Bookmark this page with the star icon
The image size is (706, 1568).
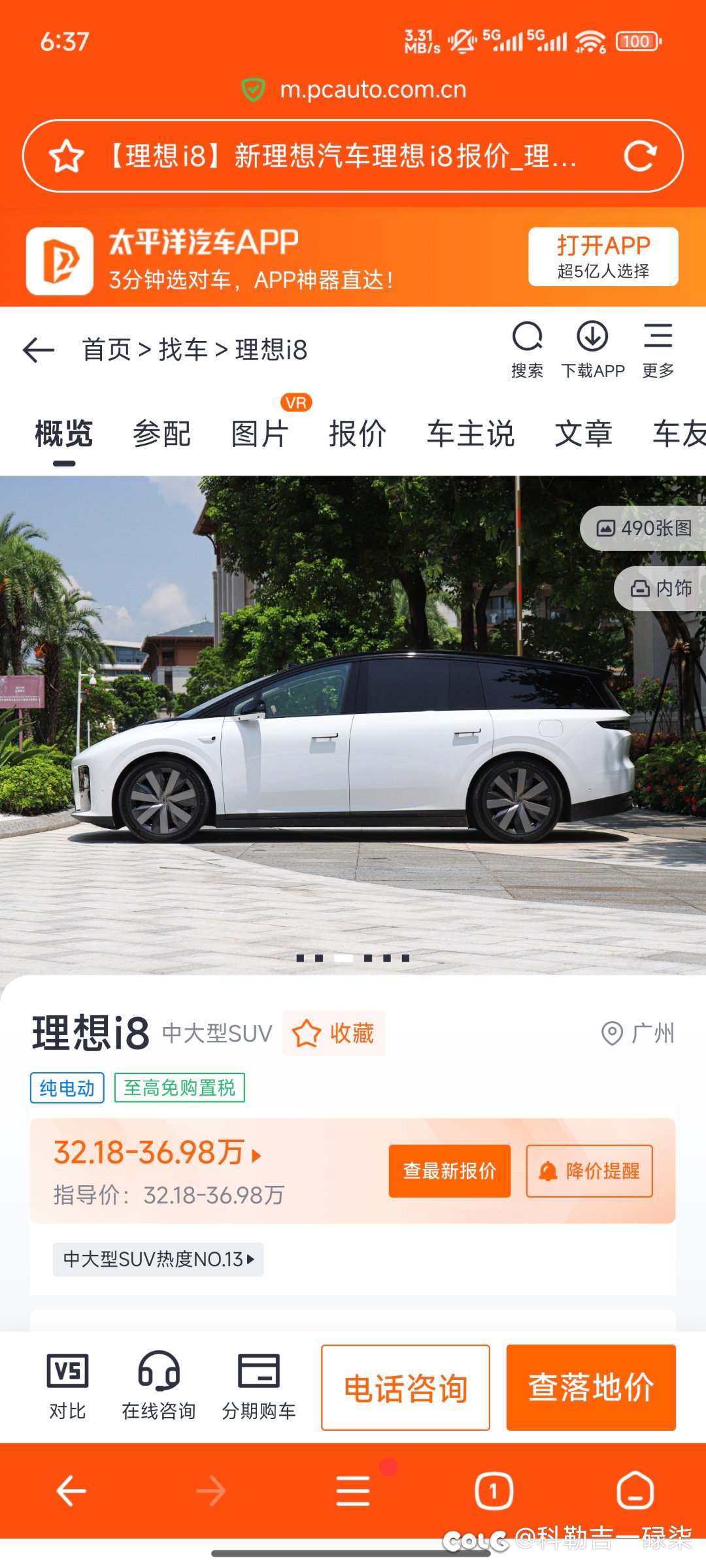pos(66,157)
